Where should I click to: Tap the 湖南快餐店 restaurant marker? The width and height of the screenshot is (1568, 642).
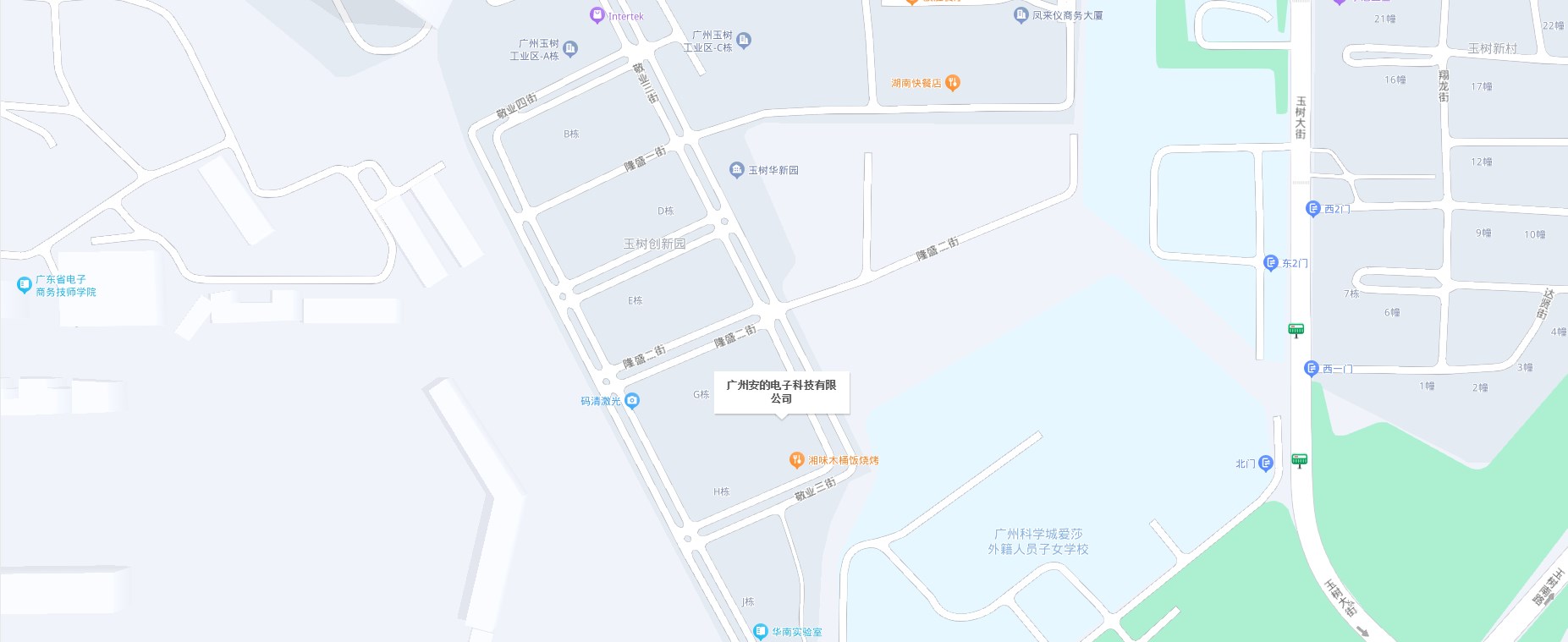pyautogui.click(x=953, y=83)
